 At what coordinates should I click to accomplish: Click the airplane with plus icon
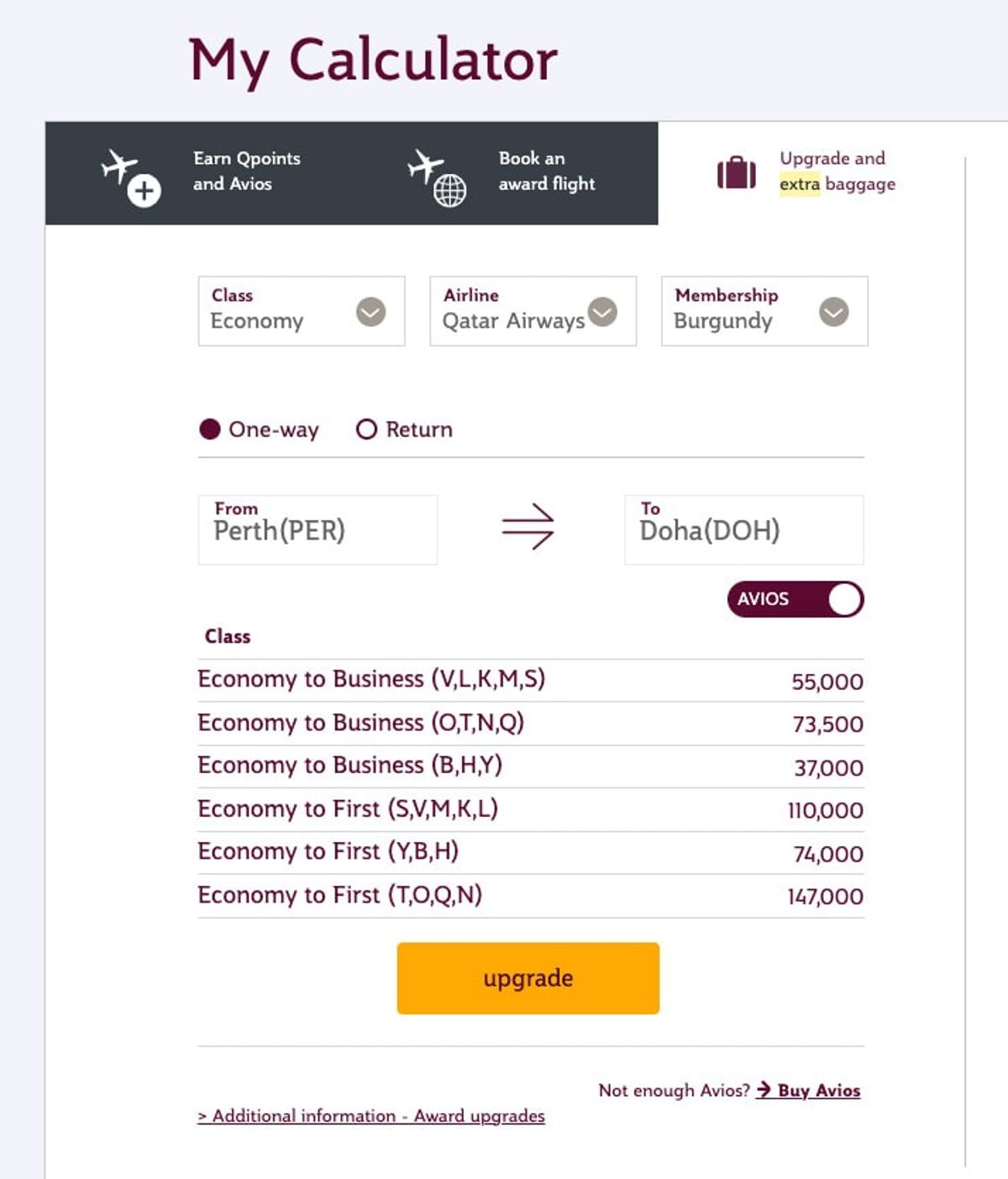click(128, 174)
